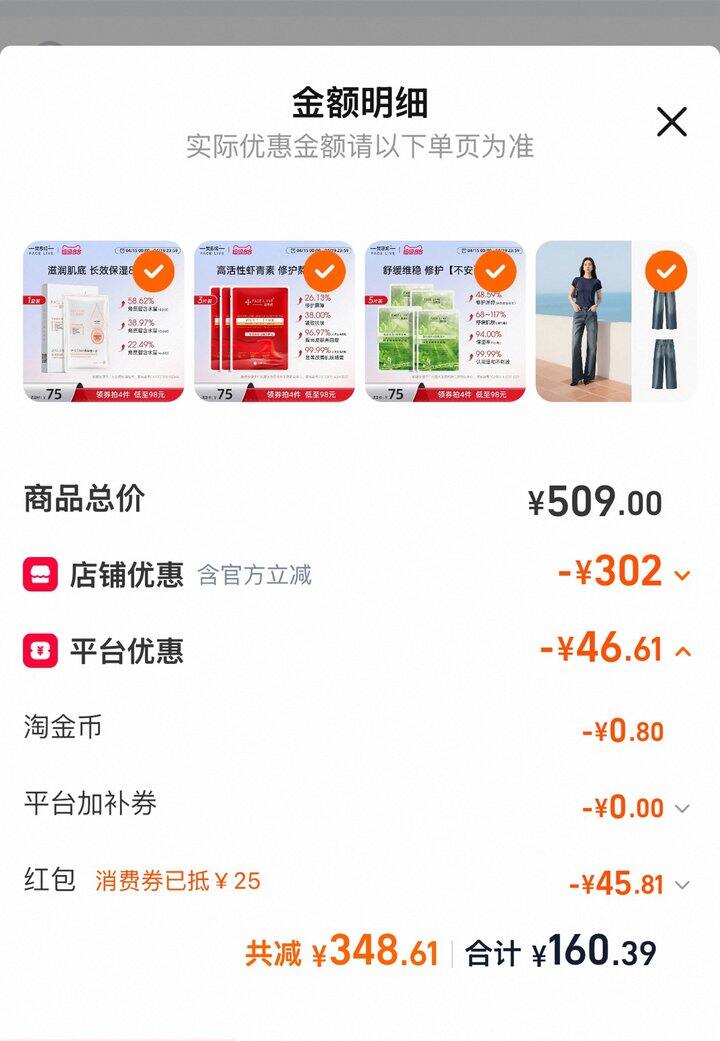The height and width of the screenshot is (1041, 720).
Task: Collapse the 平台优惠 section
Action: point(683,651)
